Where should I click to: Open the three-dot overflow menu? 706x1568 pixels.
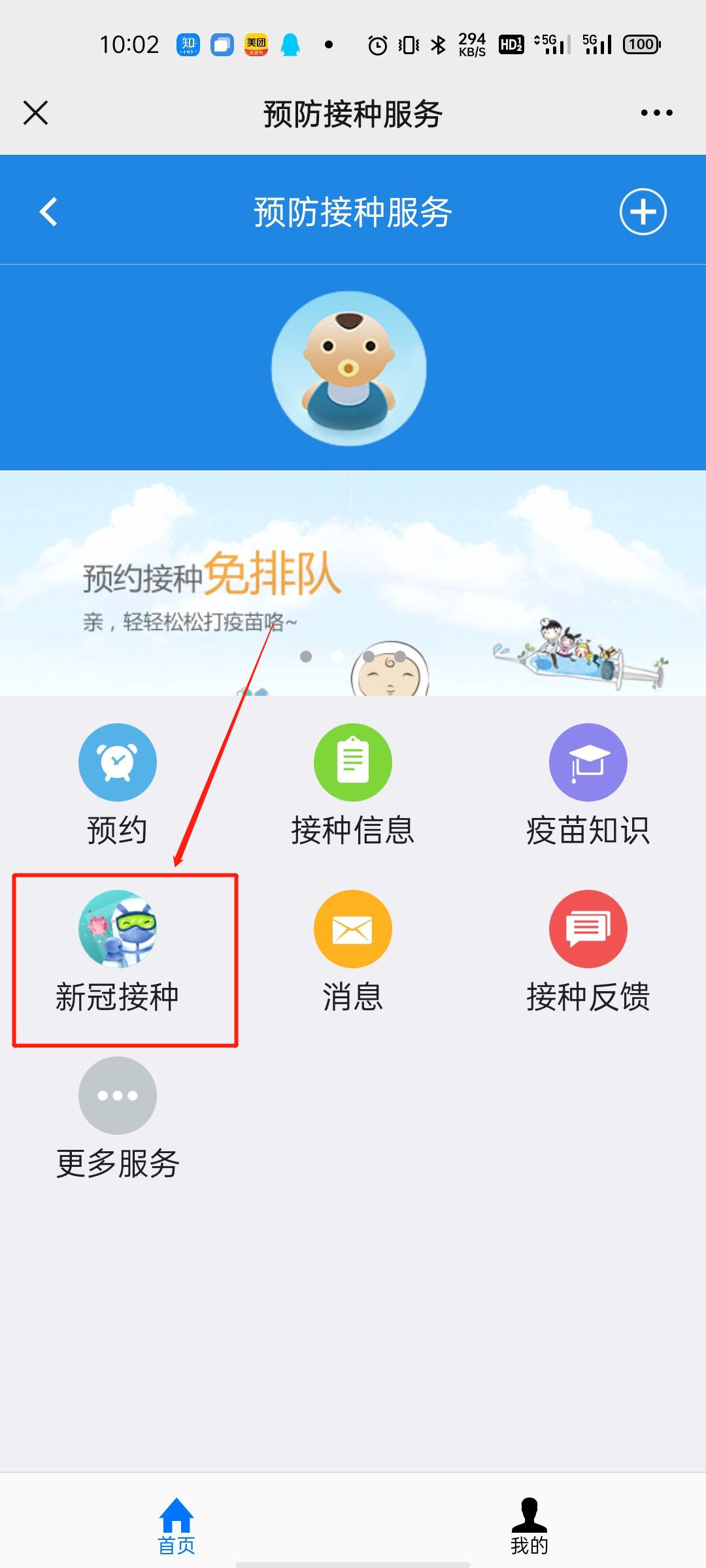656,112
